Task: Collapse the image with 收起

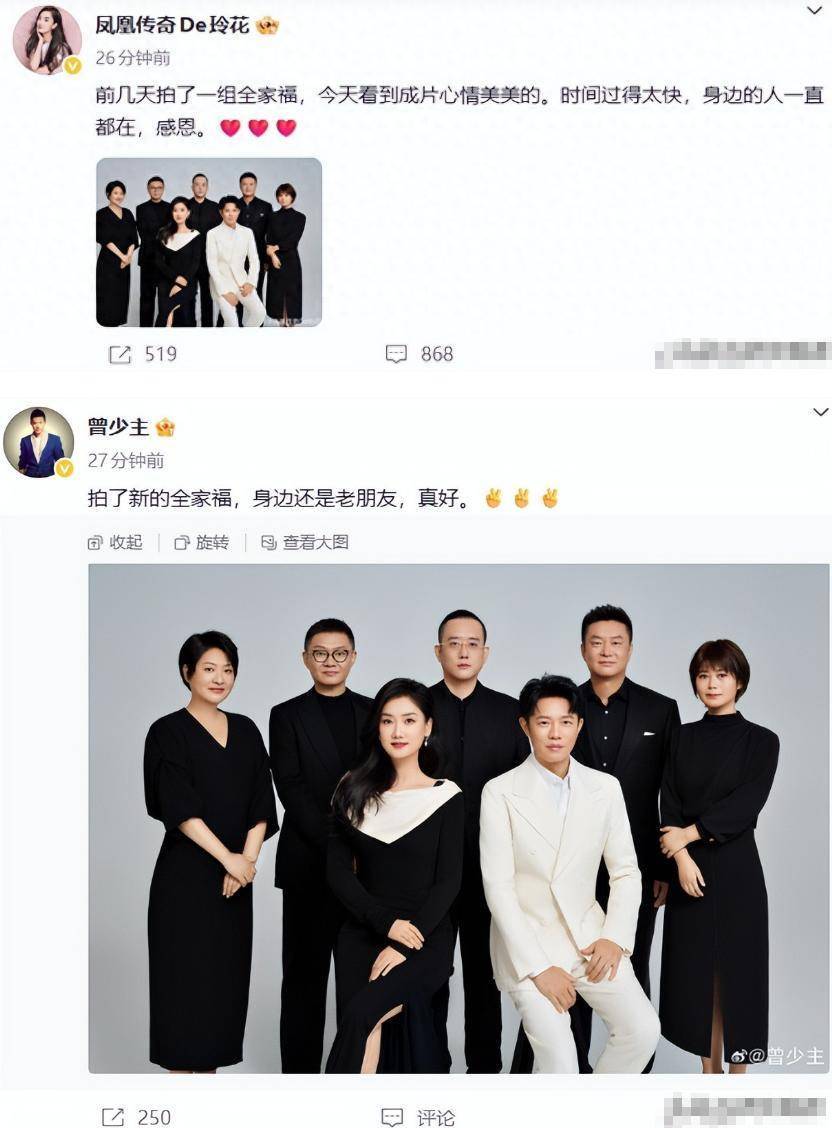Action: (x=116, y=542)
